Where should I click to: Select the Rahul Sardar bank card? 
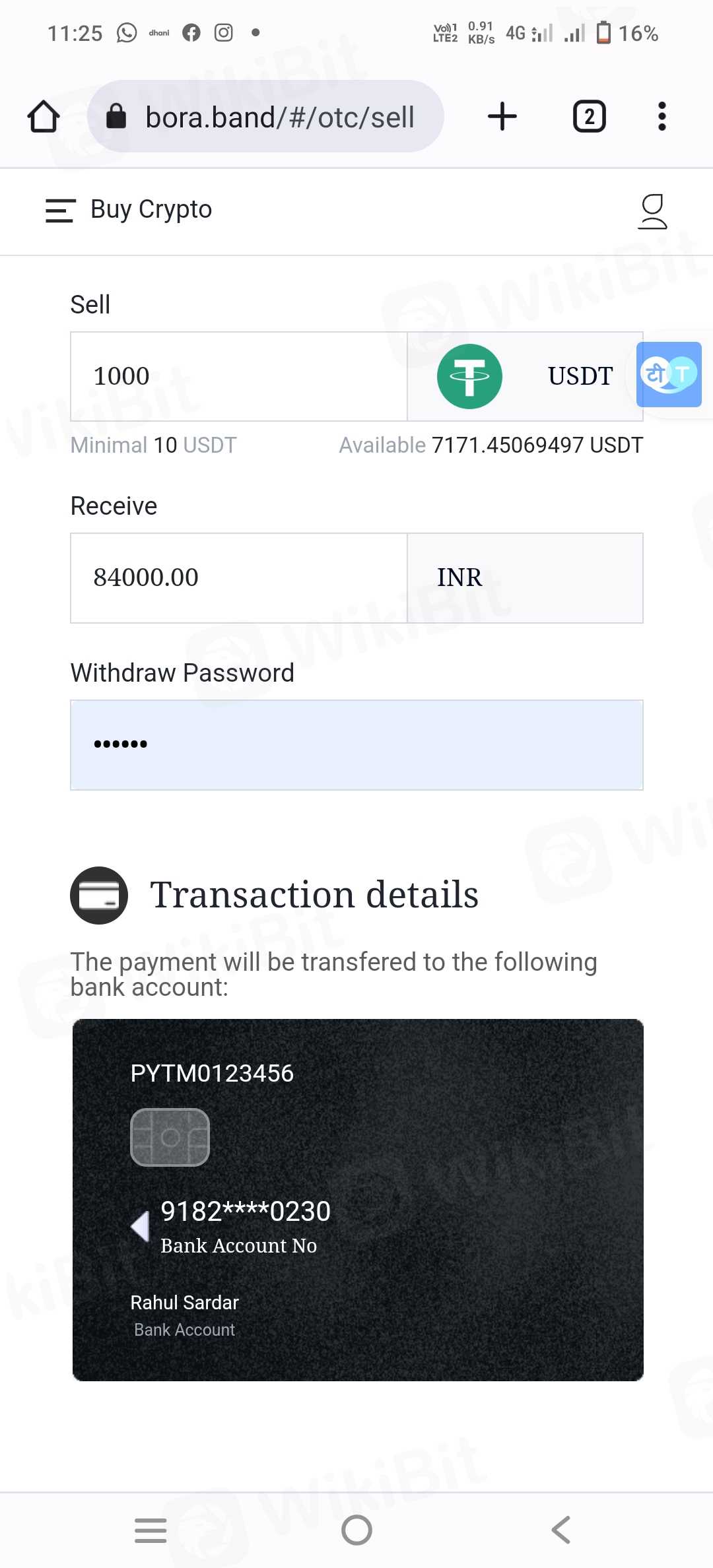[x=358, y=1200]
